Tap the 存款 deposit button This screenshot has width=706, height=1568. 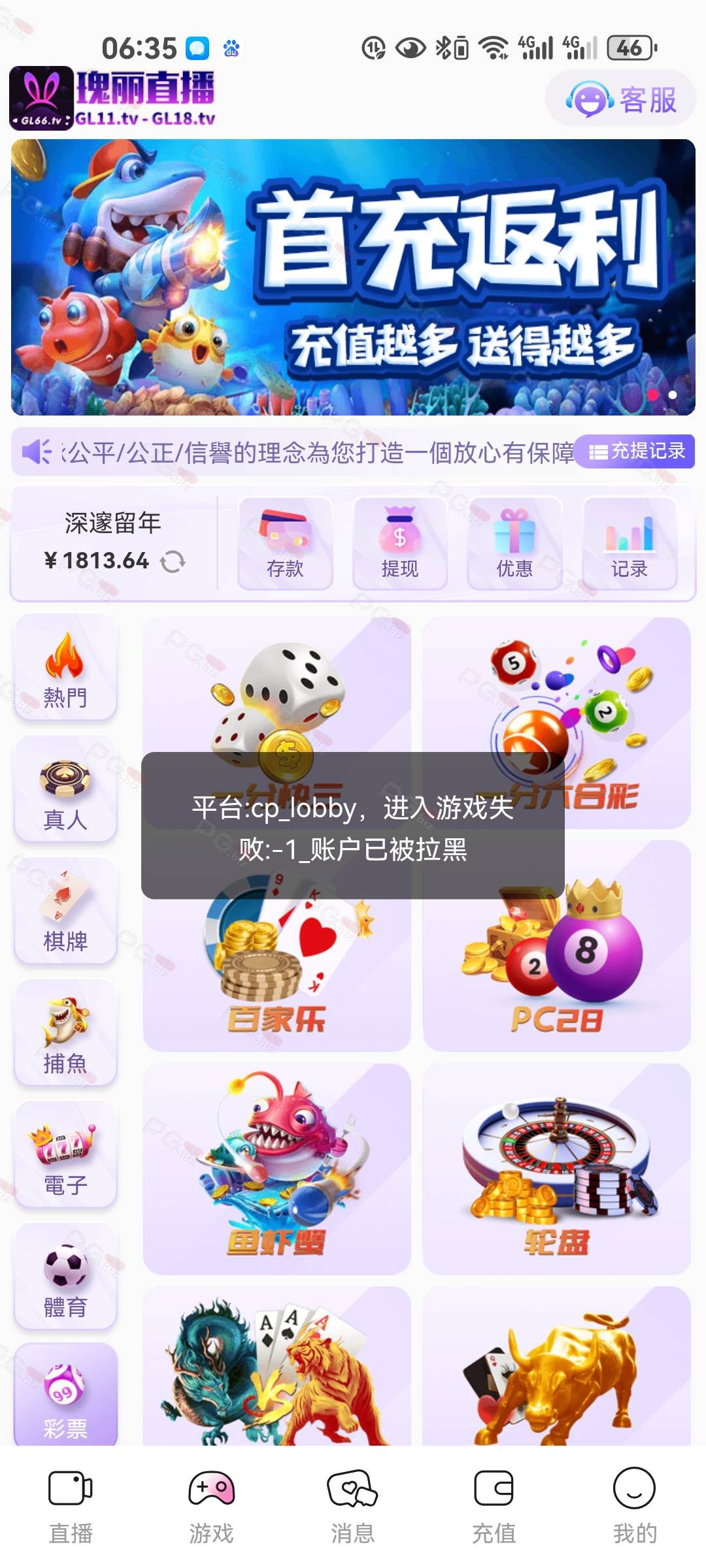click(x=285, y=544)
